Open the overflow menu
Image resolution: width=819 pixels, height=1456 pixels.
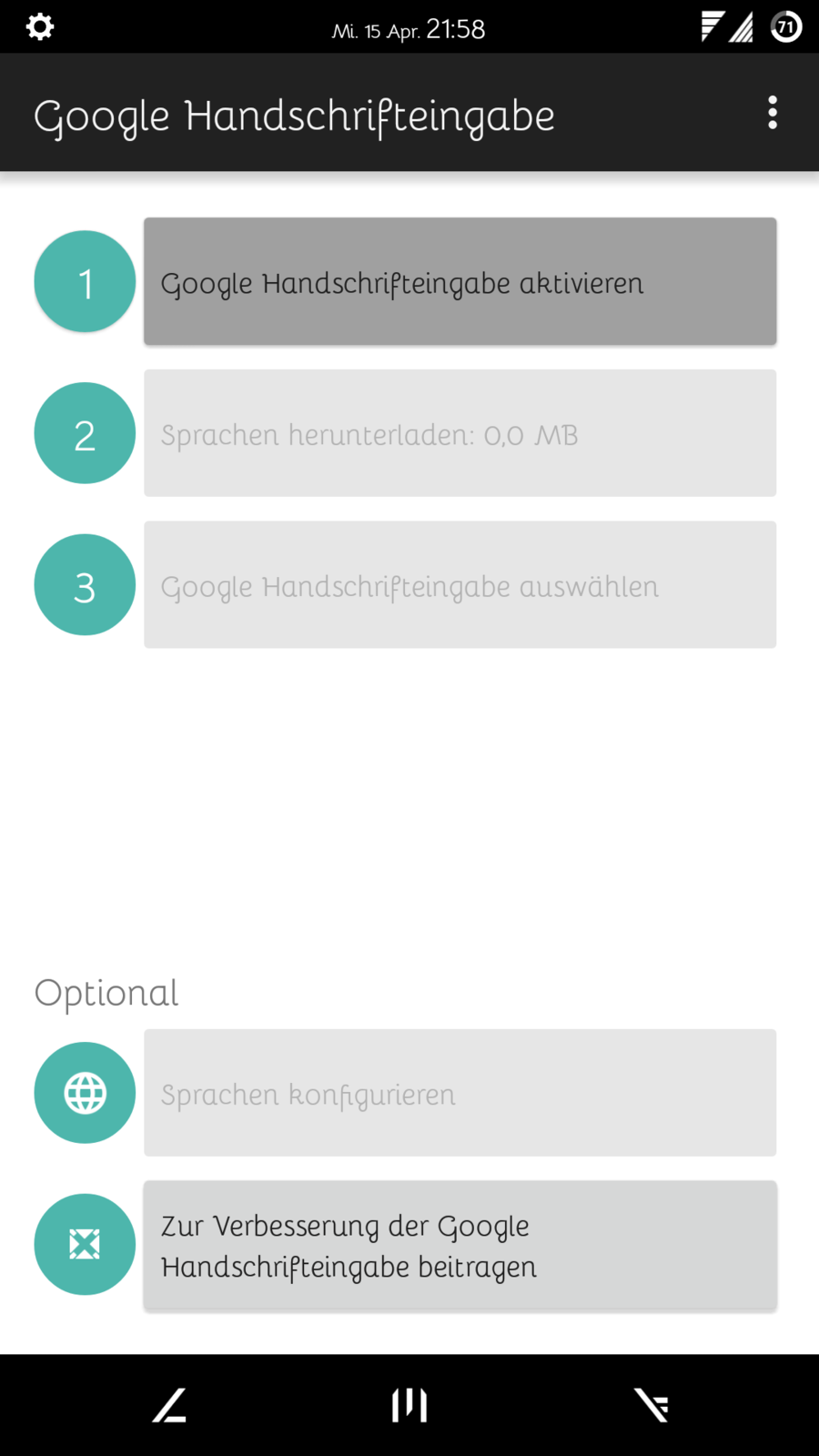tap(772, 113)
